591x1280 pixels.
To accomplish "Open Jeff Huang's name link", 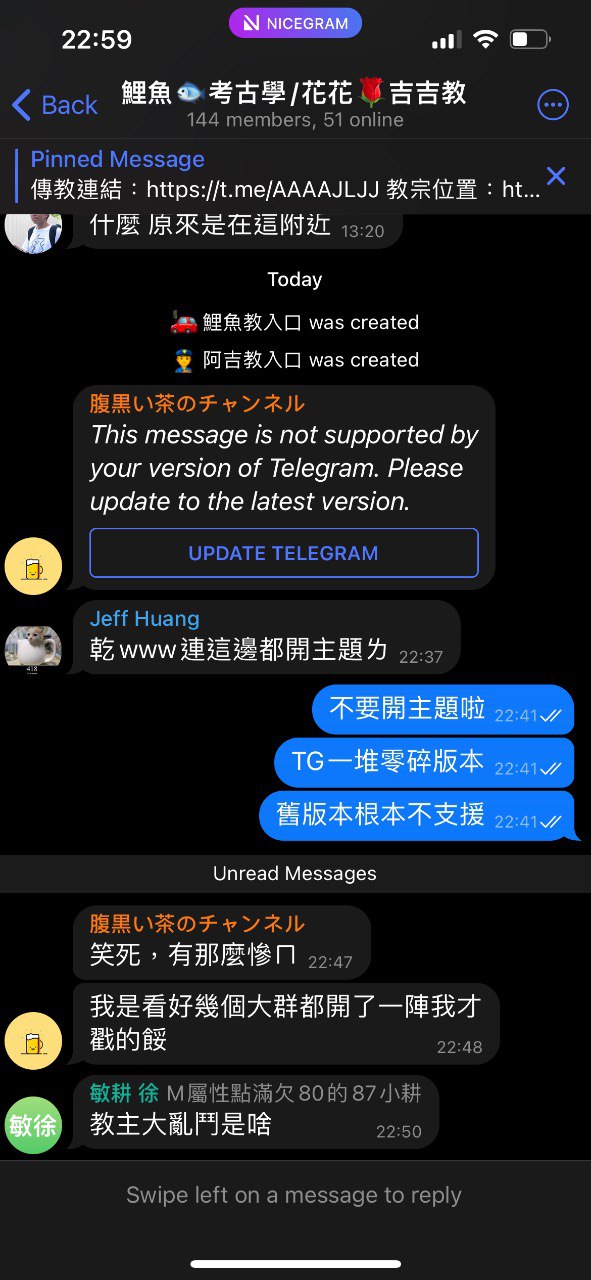I will point(144,619).
